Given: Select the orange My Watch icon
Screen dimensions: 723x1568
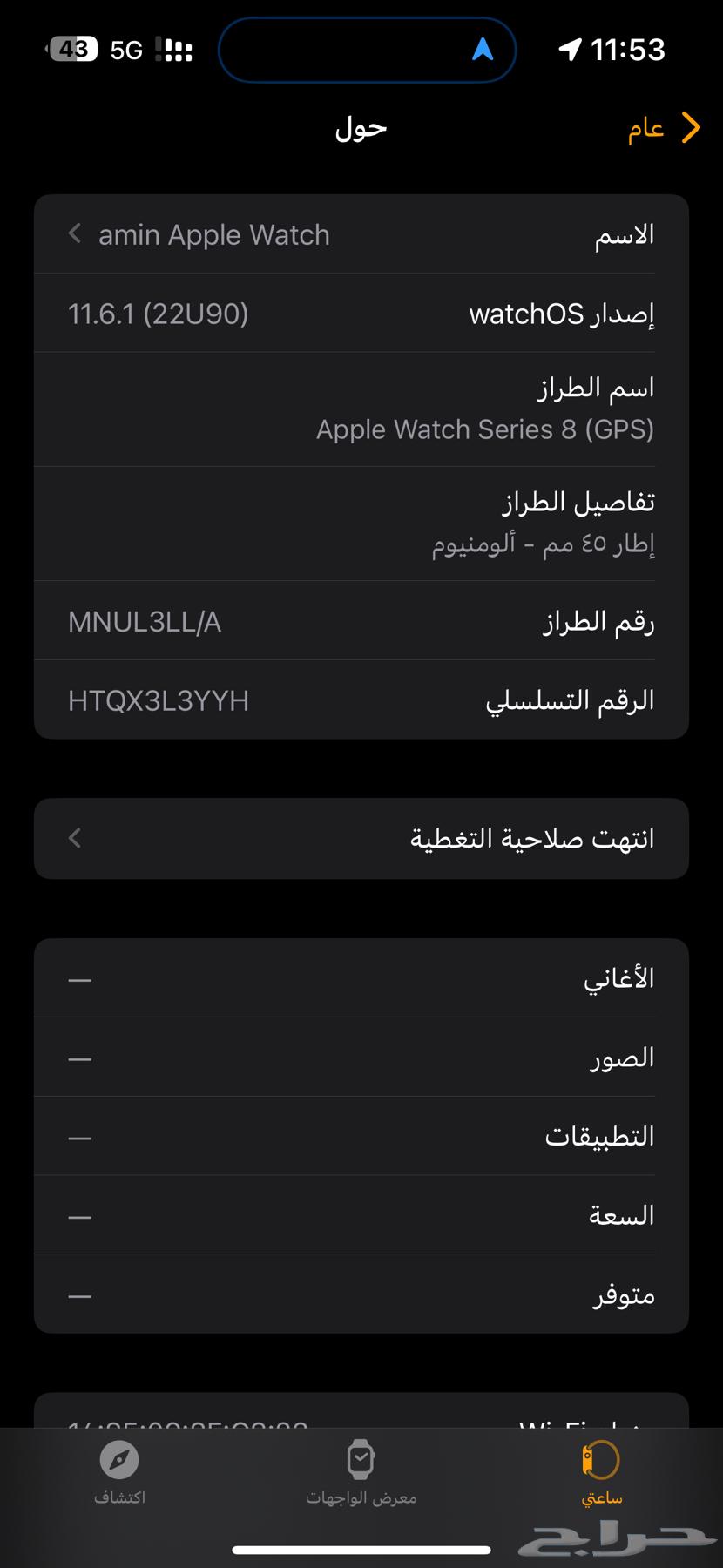Looking at the screenshot, I should [598, 1460].
